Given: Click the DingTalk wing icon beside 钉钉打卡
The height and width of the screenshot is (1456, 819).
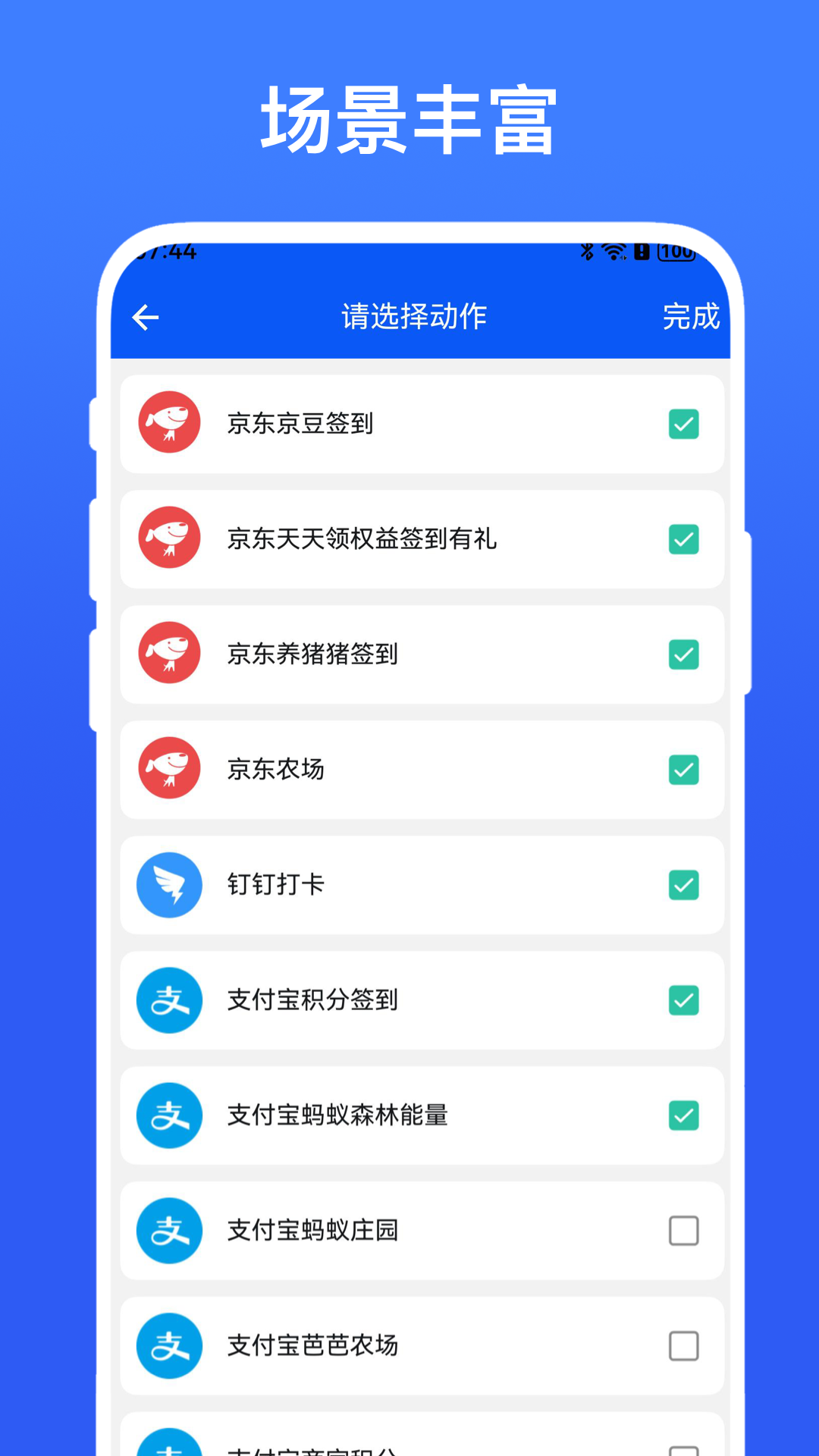Looking at the screenshot, I should coord(168,885).
